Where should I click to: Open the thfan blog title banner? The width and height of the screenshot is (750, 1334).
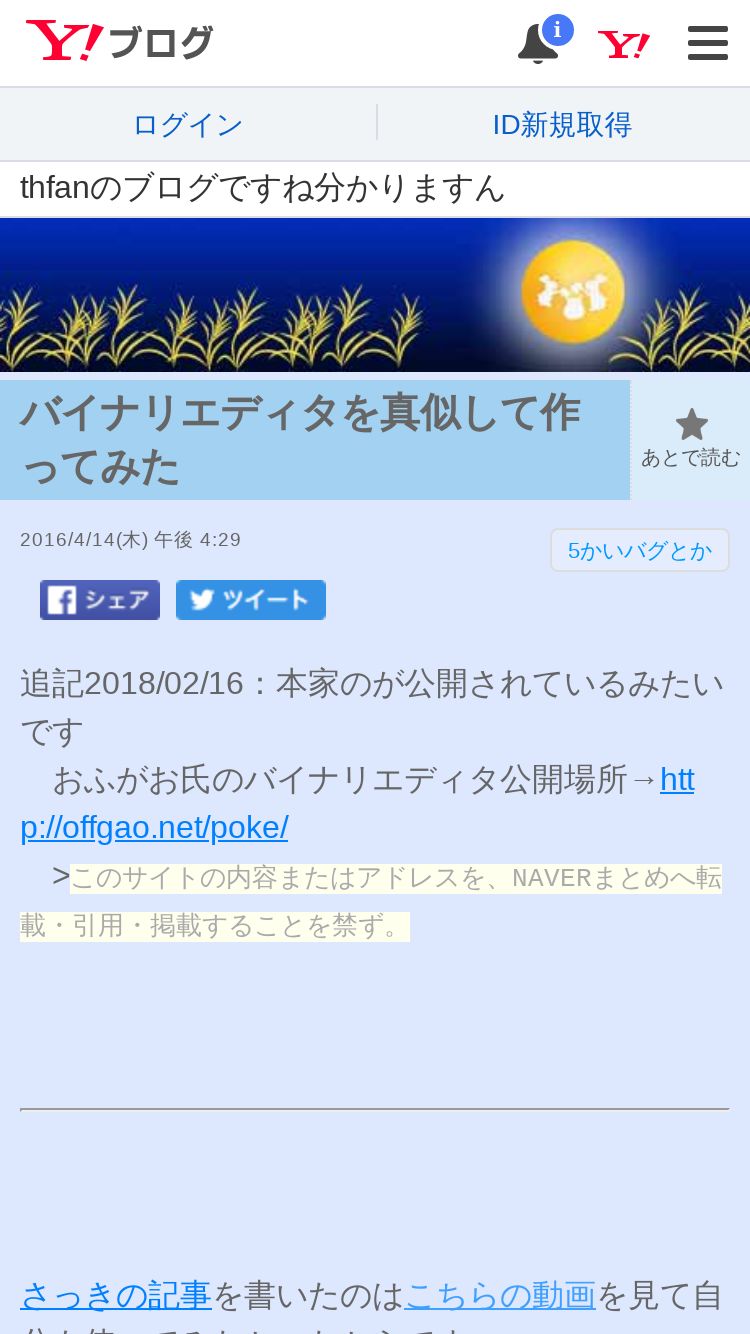[x=262, y=188]
